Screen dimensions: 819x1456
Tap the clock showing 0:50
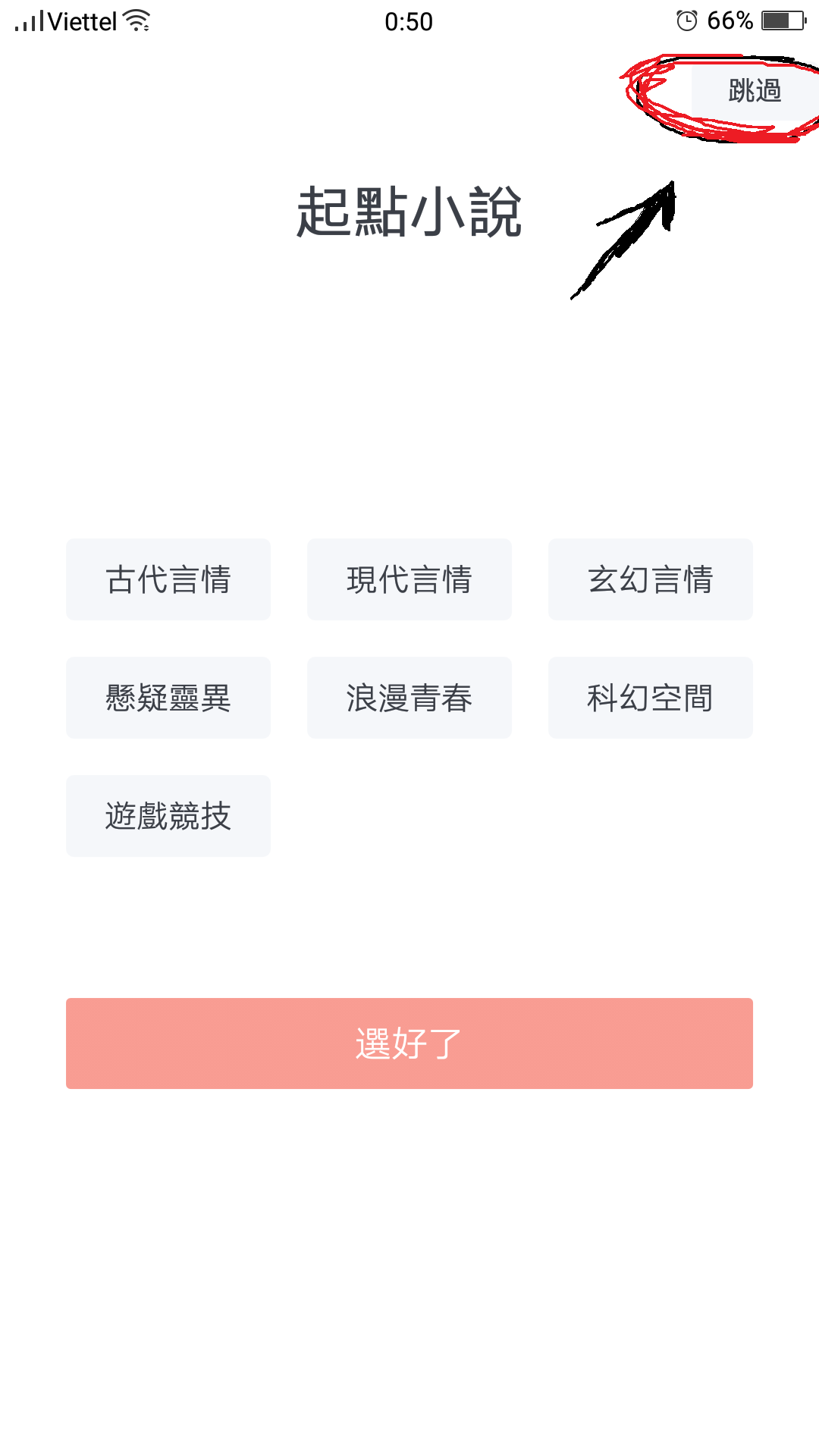[409, 21]
